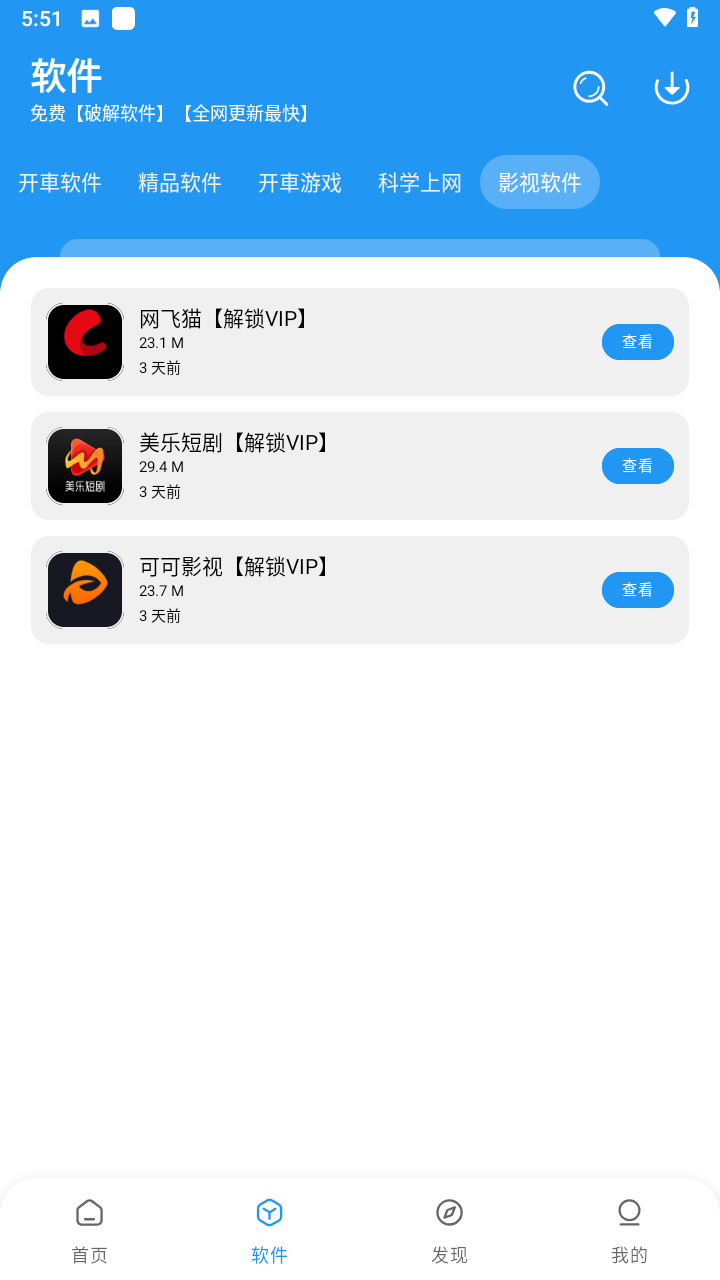720x1280 pixels.
Task: Open the 影视软件 category tab
Action: (539, 183)
